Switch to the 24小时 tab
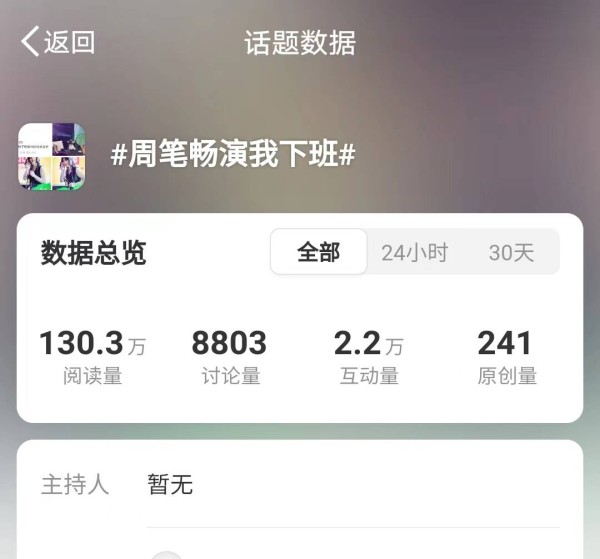The width and height of the screenshot is (600, 559). click(414, 252)
